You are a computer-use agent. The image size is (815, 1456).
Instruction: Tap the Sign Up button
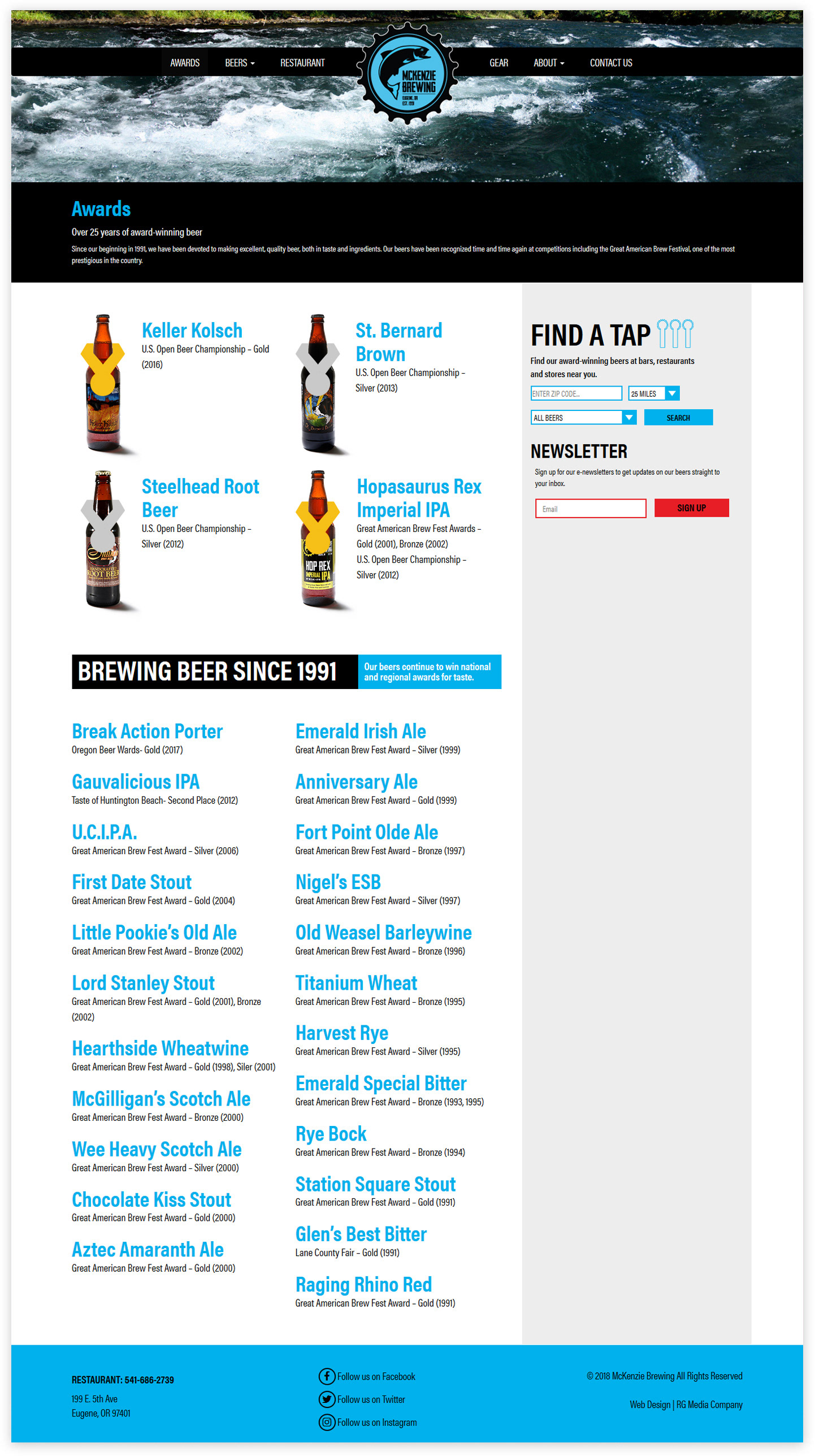691,508
